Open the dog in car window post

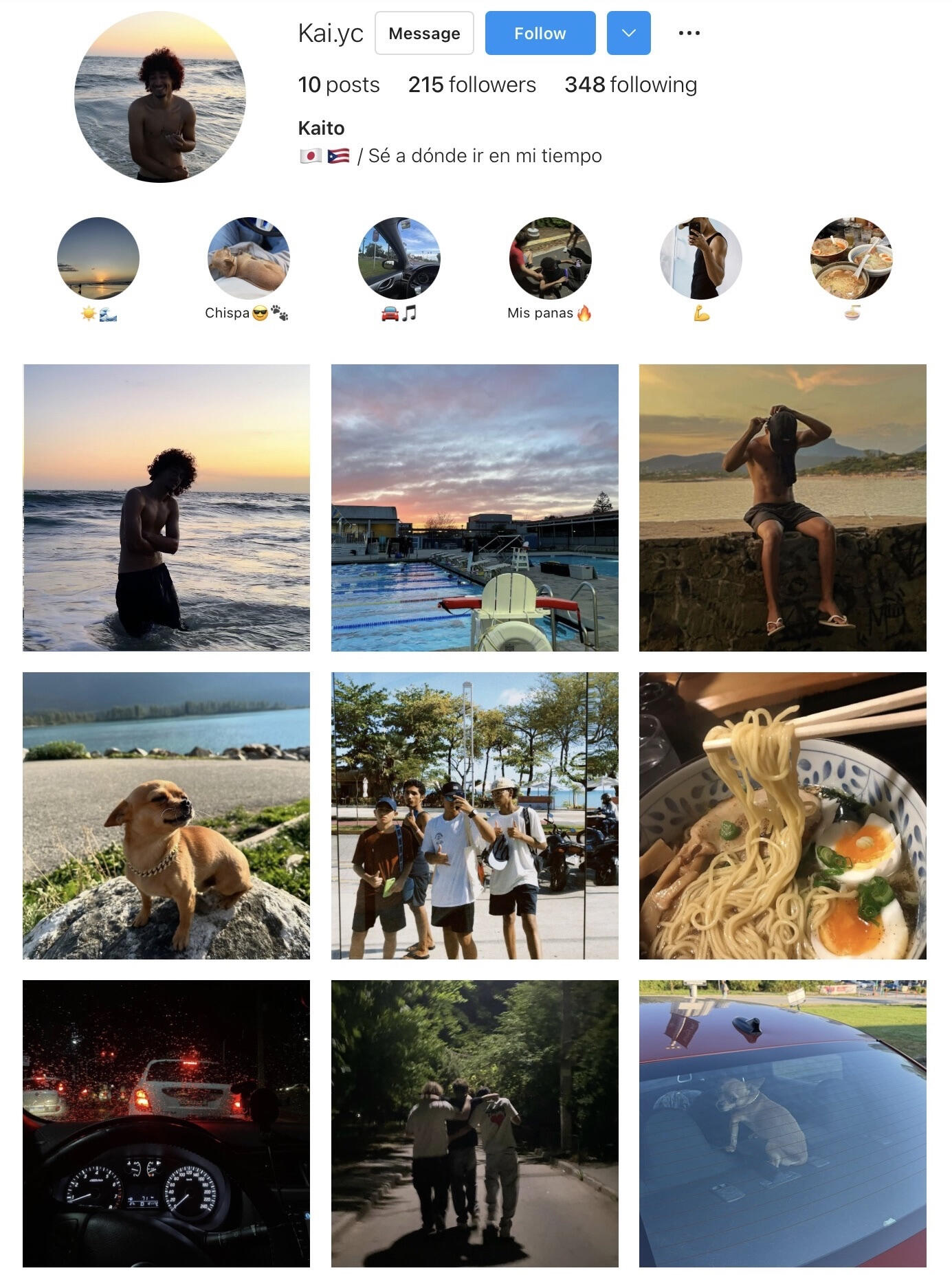(782, 1123)
